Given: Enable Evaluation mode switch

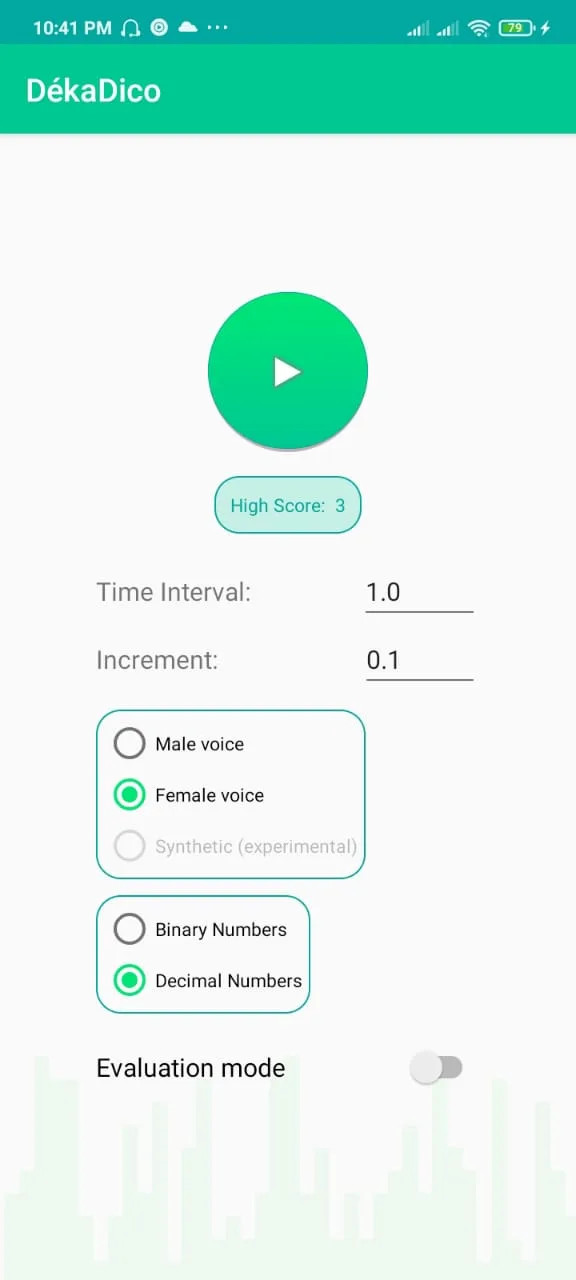Looking at the screenshot, I should pos(437,1068).
